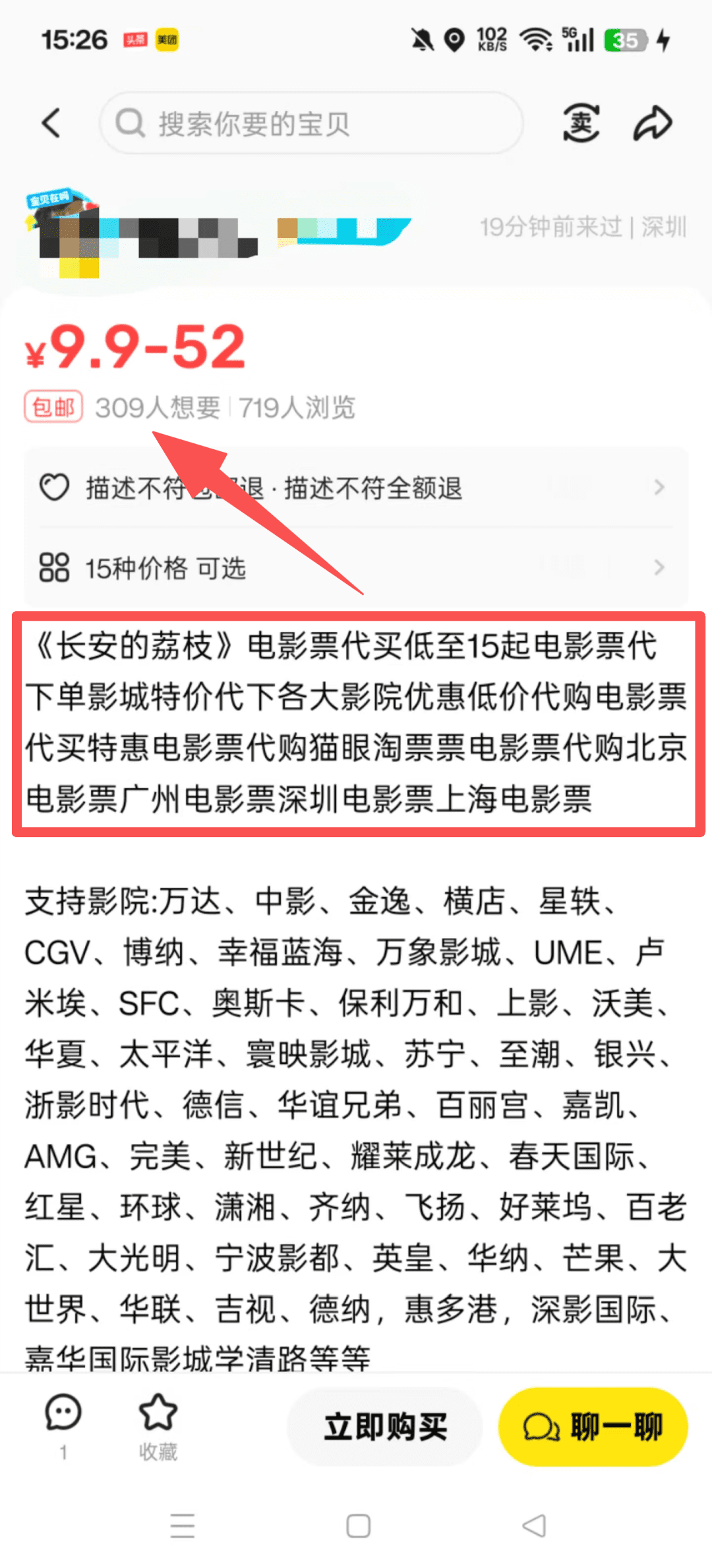The height and width of the screenshot is (1568, 712).
Task: Open the sell (卖) icon
Action: point(581,123)
